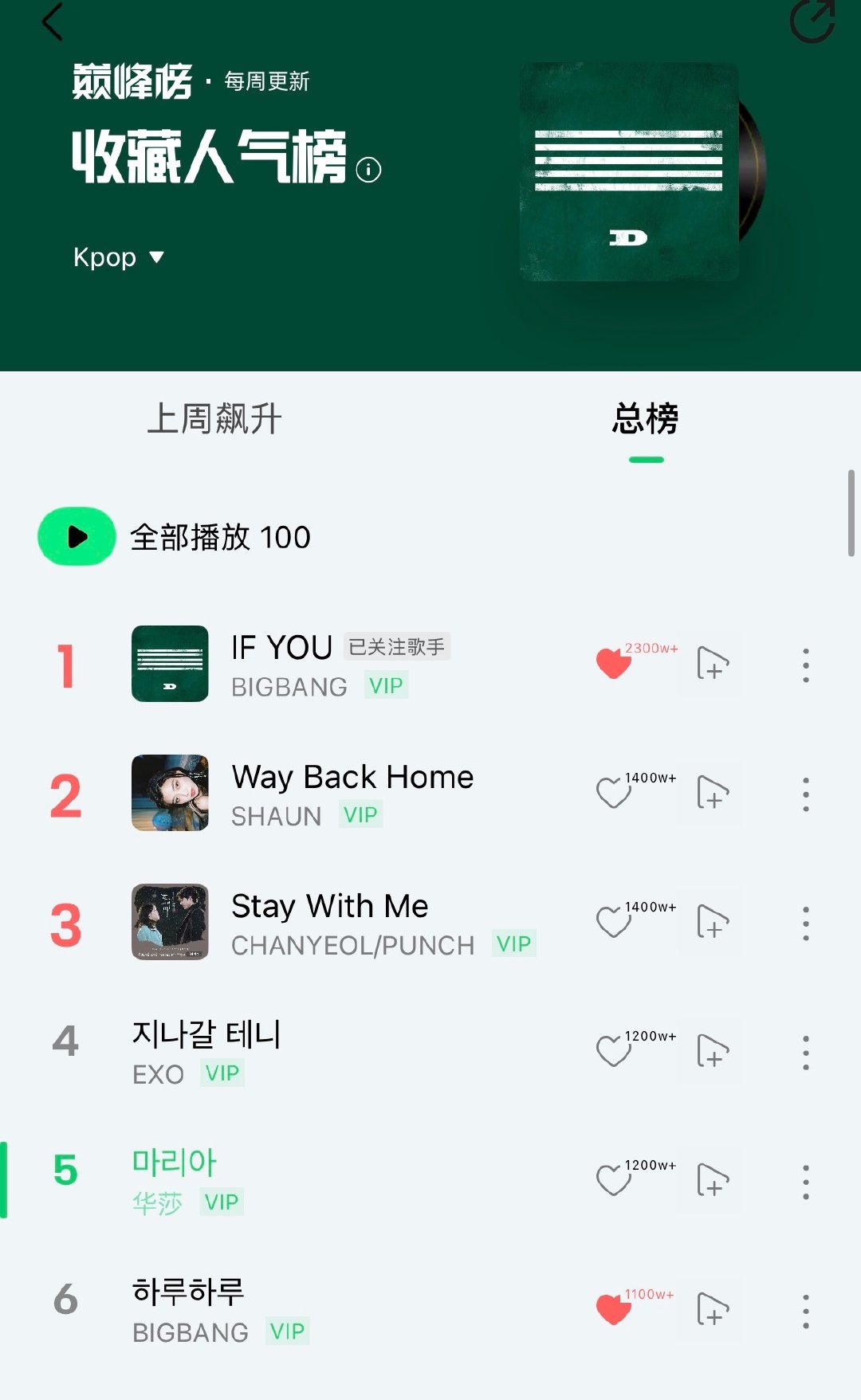Play all 100 songs
This screenshot has height=1400, width=861.
[x=174, y=536]
